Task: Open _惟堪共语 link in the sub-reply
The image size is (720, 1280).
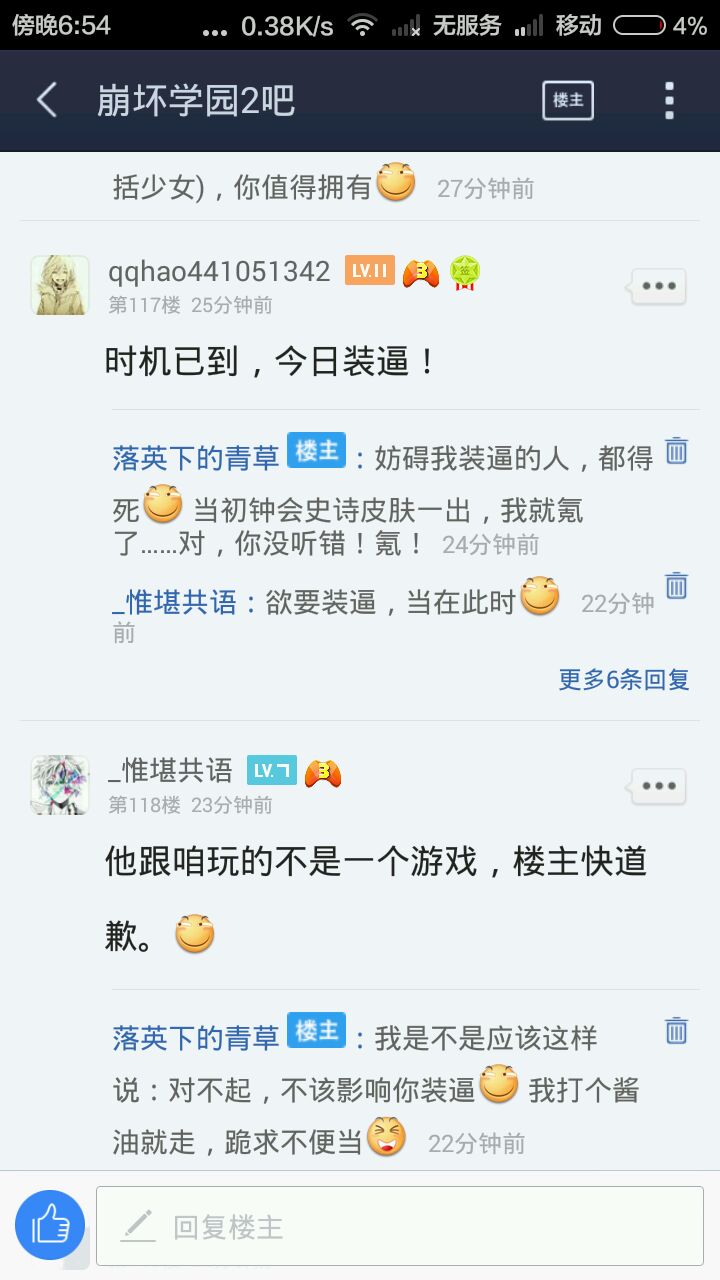Action: 175,602
